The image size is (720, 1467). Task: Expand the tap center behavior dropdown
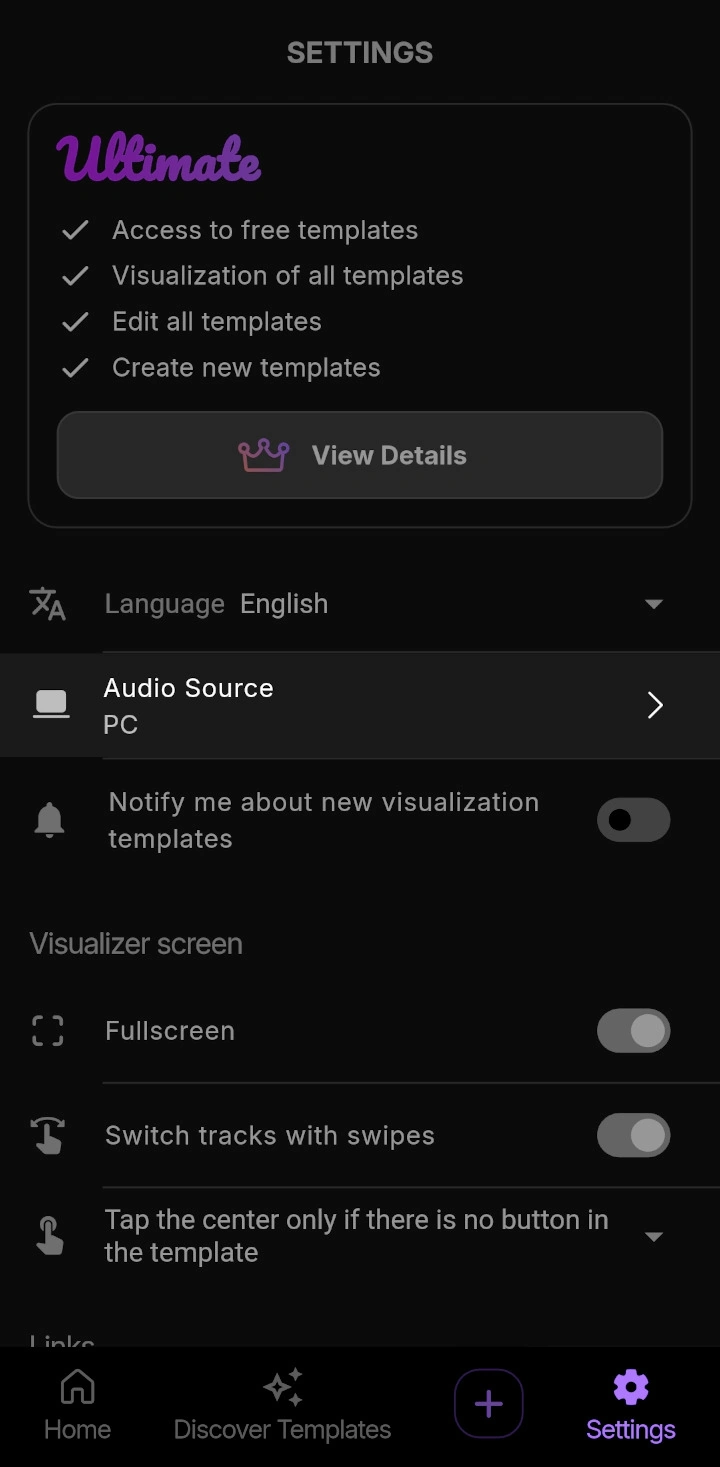654,1235
